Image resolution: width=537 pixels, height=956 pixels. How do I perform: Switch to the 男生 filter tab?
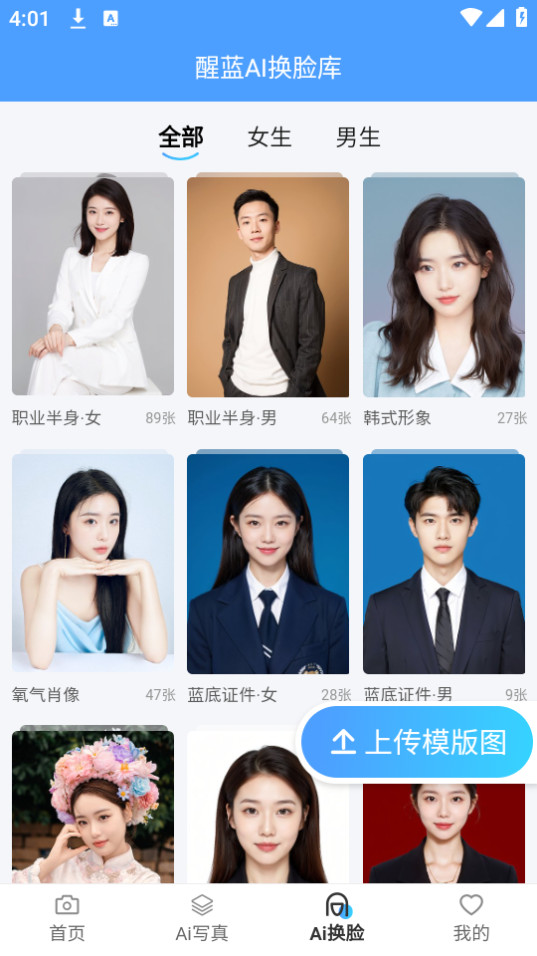coord(358,137)
